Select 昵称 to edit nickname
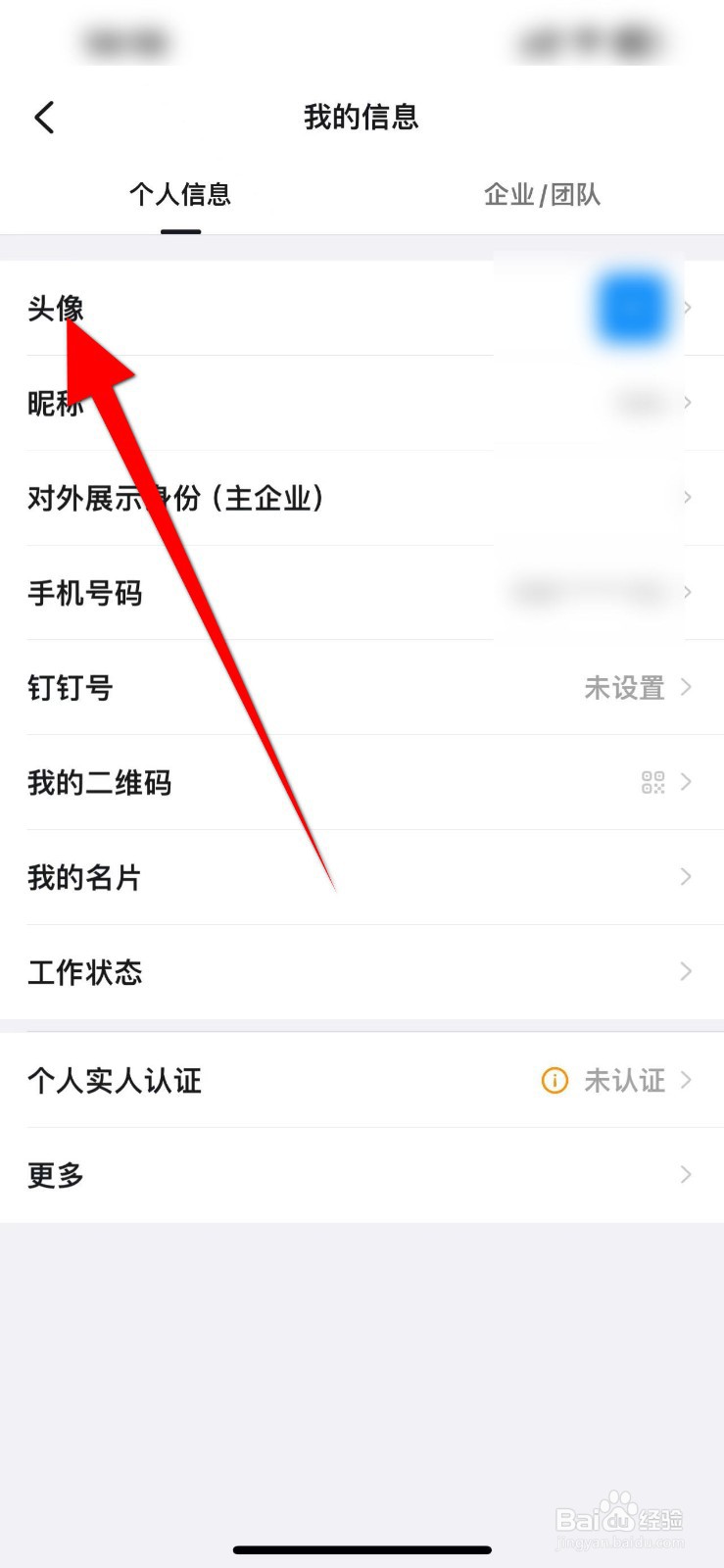Screen dimensions: 724x1568 [54, 403]
